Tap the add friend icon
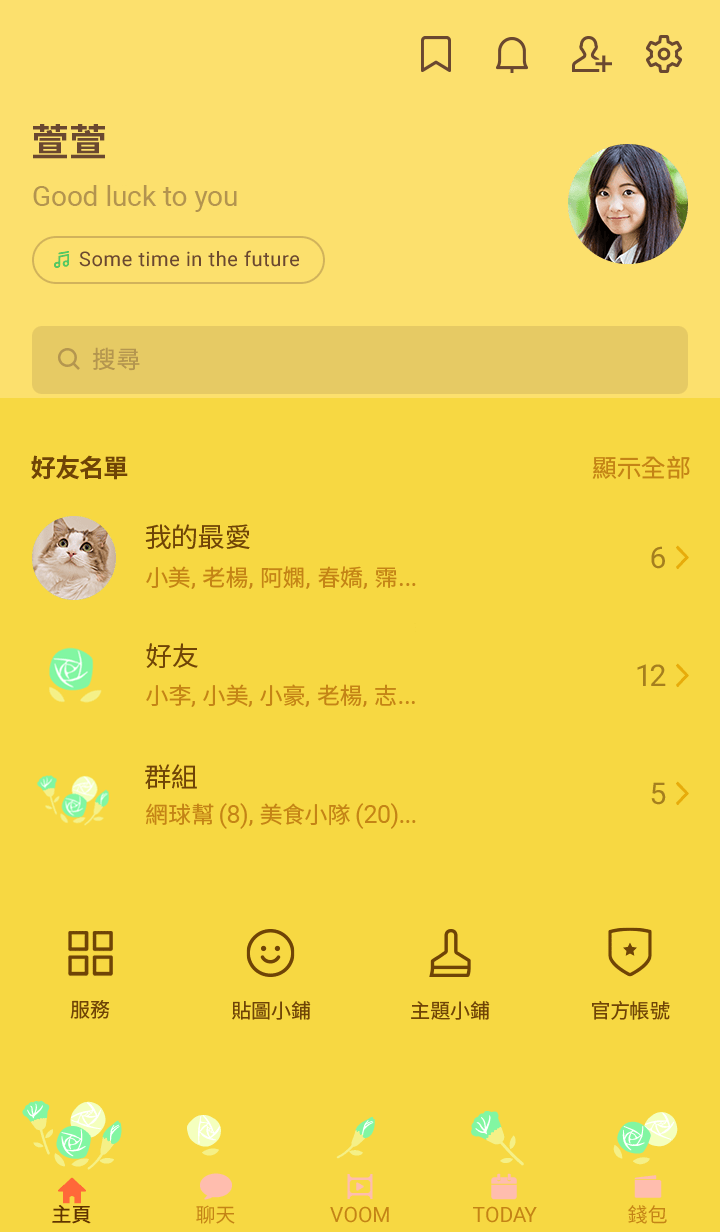The height and width of the screenshot is (1232, 720). [x=590, y=54]
